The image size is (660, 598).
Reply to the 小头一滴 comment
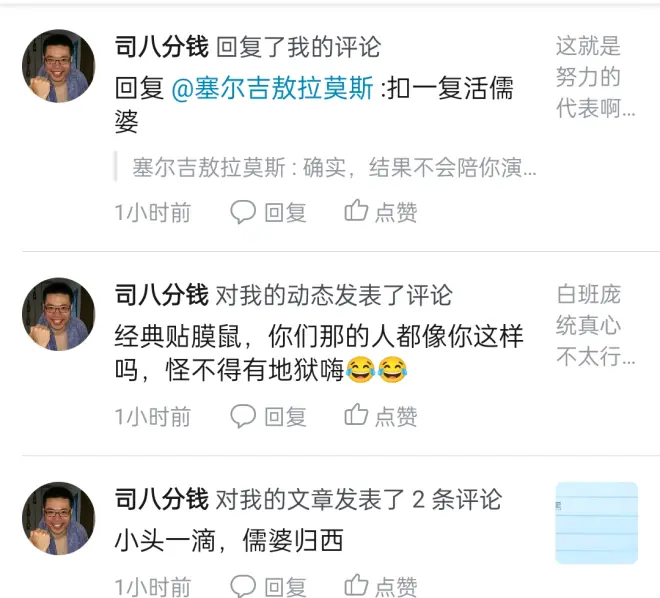[268, 587]
